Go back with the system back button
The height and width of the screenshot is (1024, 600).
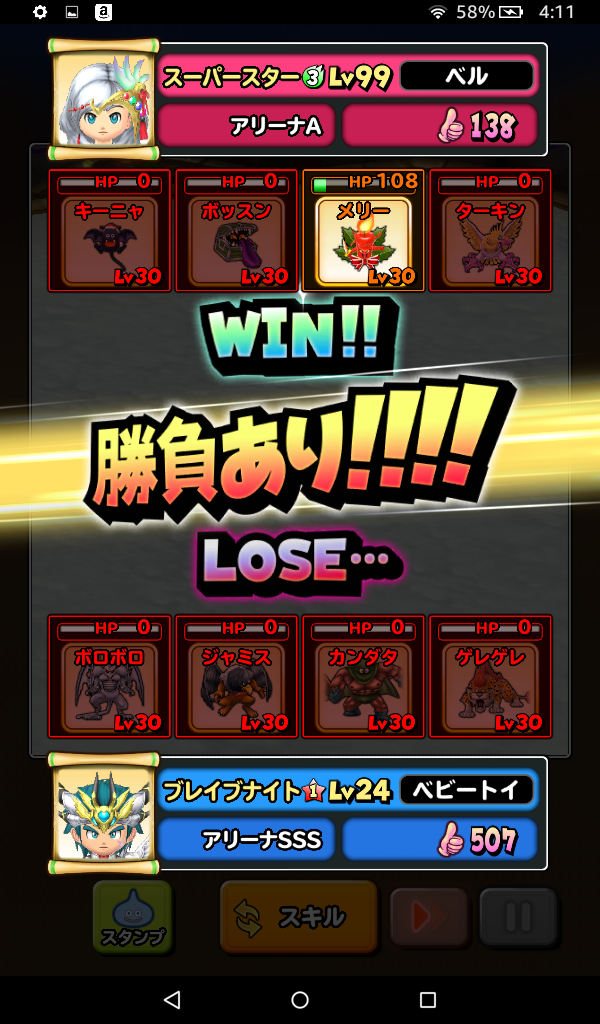coord(172,1000)
